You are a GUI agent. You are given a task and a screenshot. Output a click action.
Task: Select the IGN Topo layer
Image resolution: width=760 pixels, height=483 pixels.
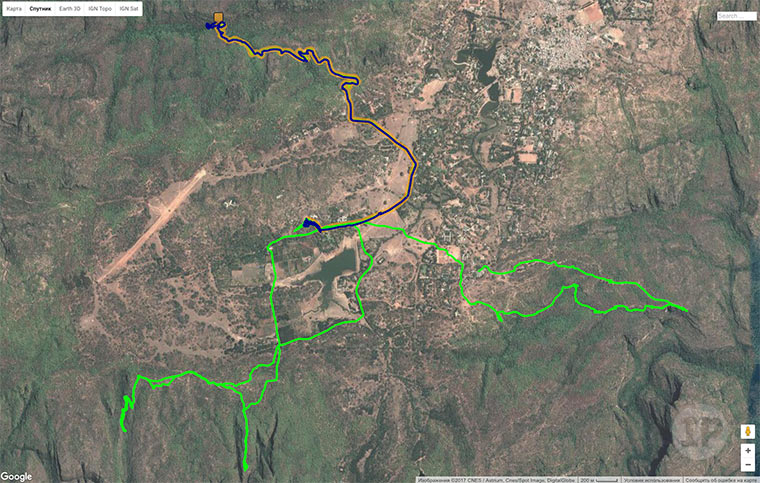click(100, 7)
